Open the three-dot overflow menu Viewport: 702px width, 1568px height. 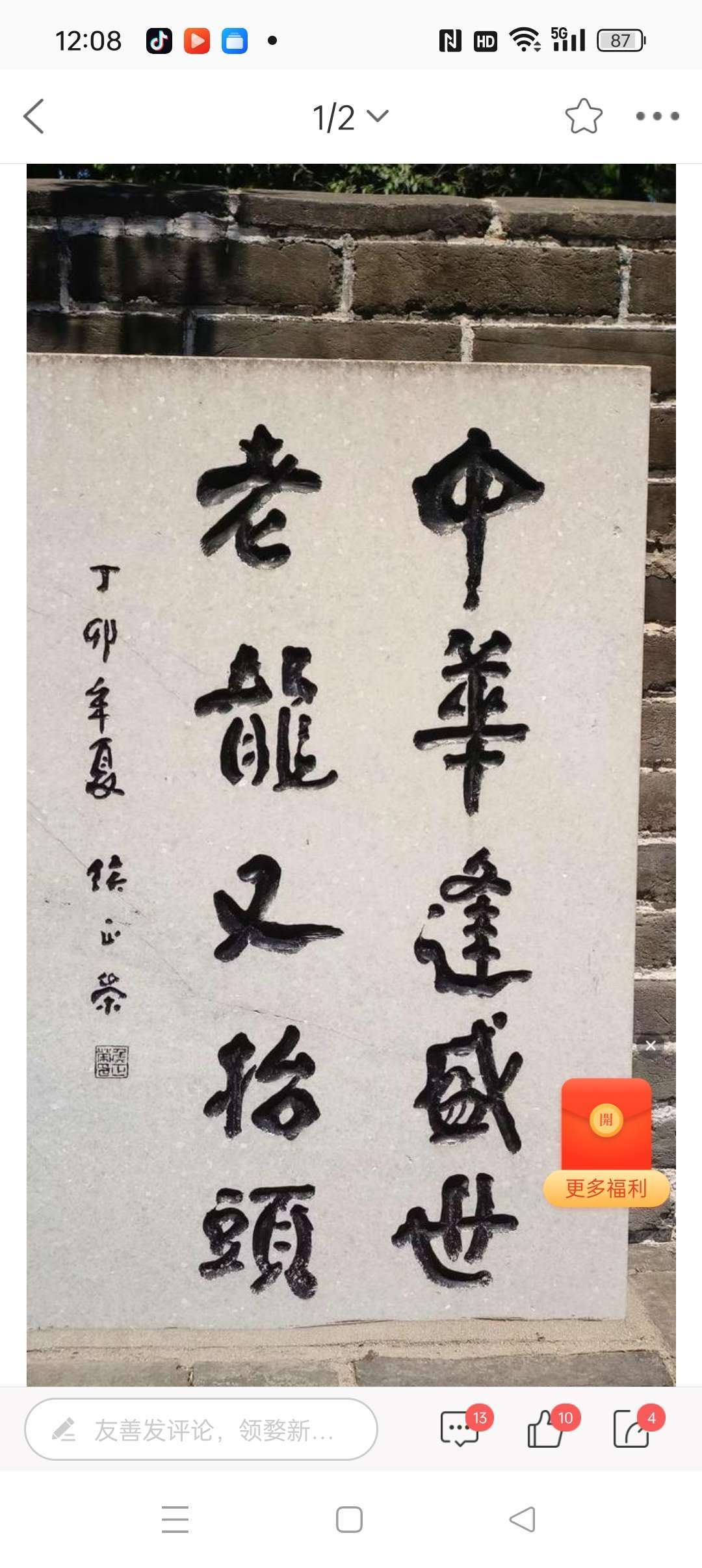click(656, 116)
